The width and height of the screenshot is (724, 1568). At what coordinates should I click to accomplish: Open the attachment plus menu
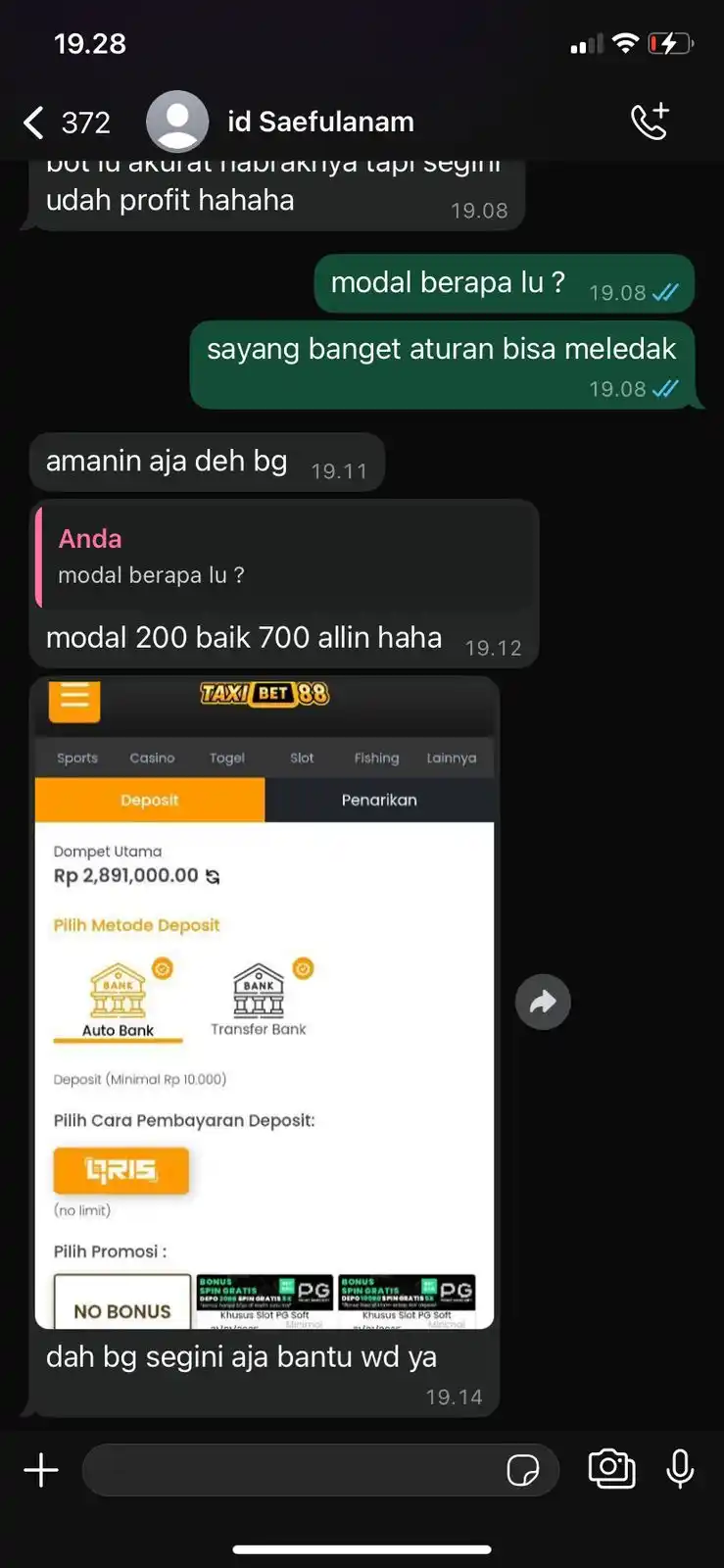point(41,1470)
